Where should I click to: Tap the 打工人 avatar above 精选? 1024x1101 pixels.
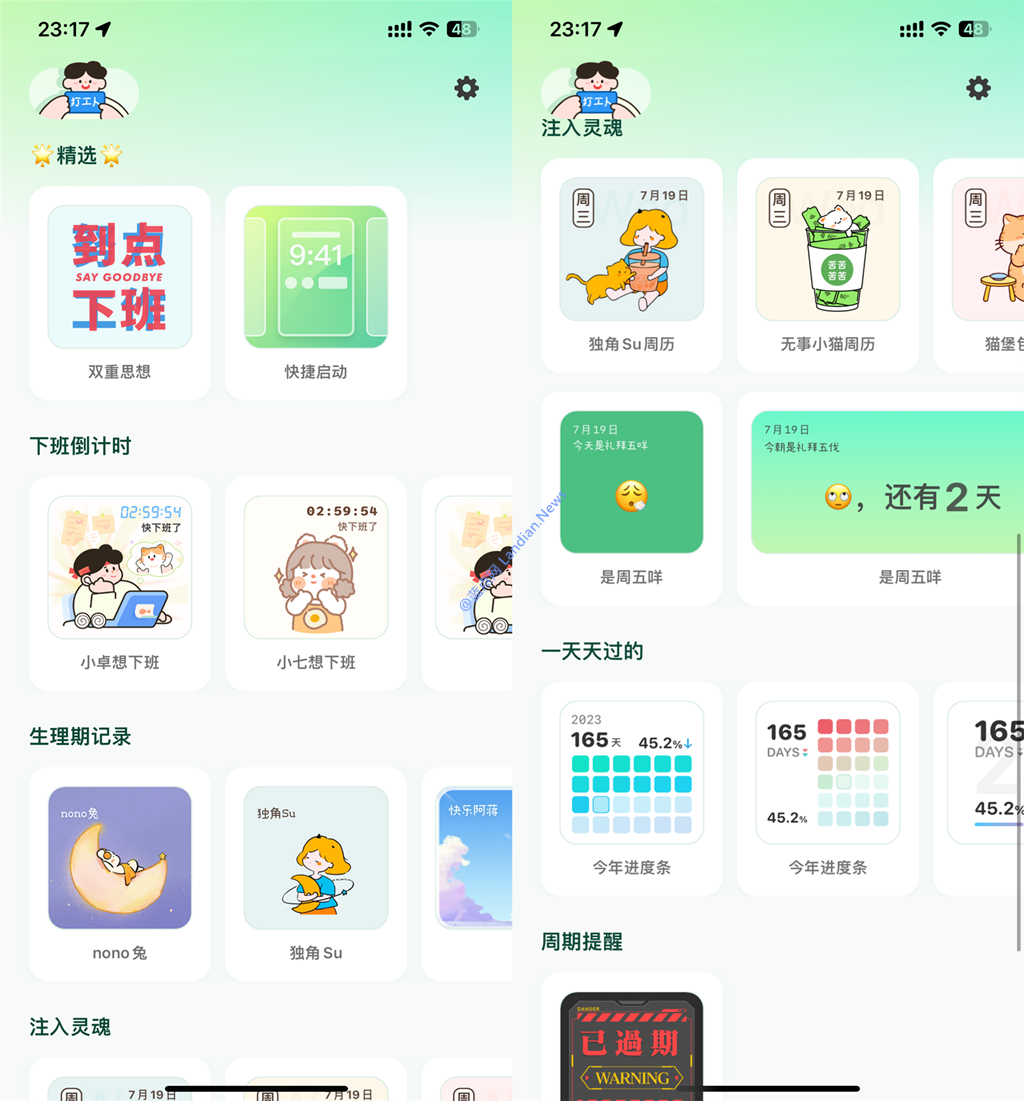pyautogui.click(x=85, y=92)
